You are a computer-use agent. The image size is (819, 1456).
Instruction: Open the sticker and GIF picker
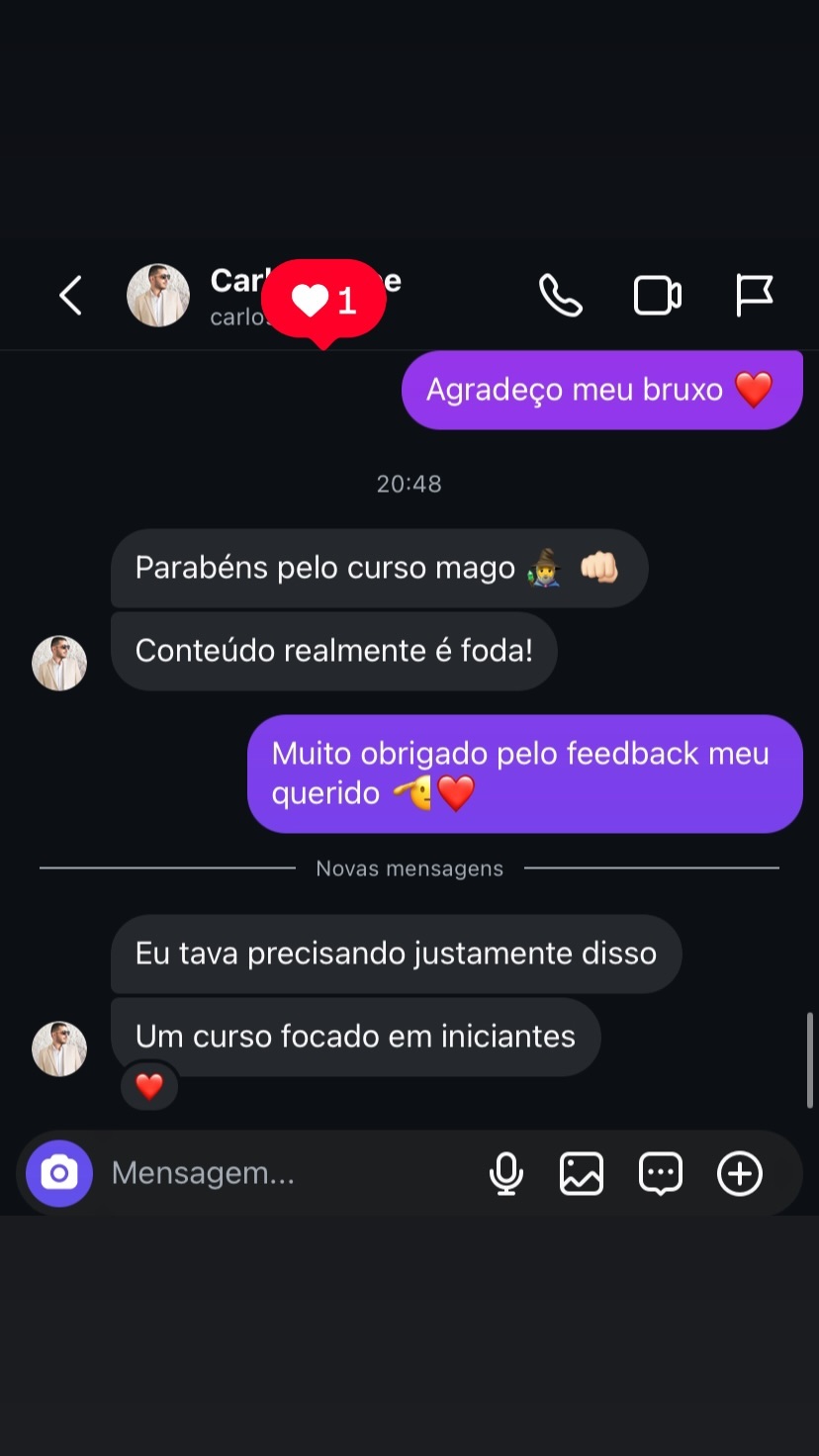point(660,1174)
